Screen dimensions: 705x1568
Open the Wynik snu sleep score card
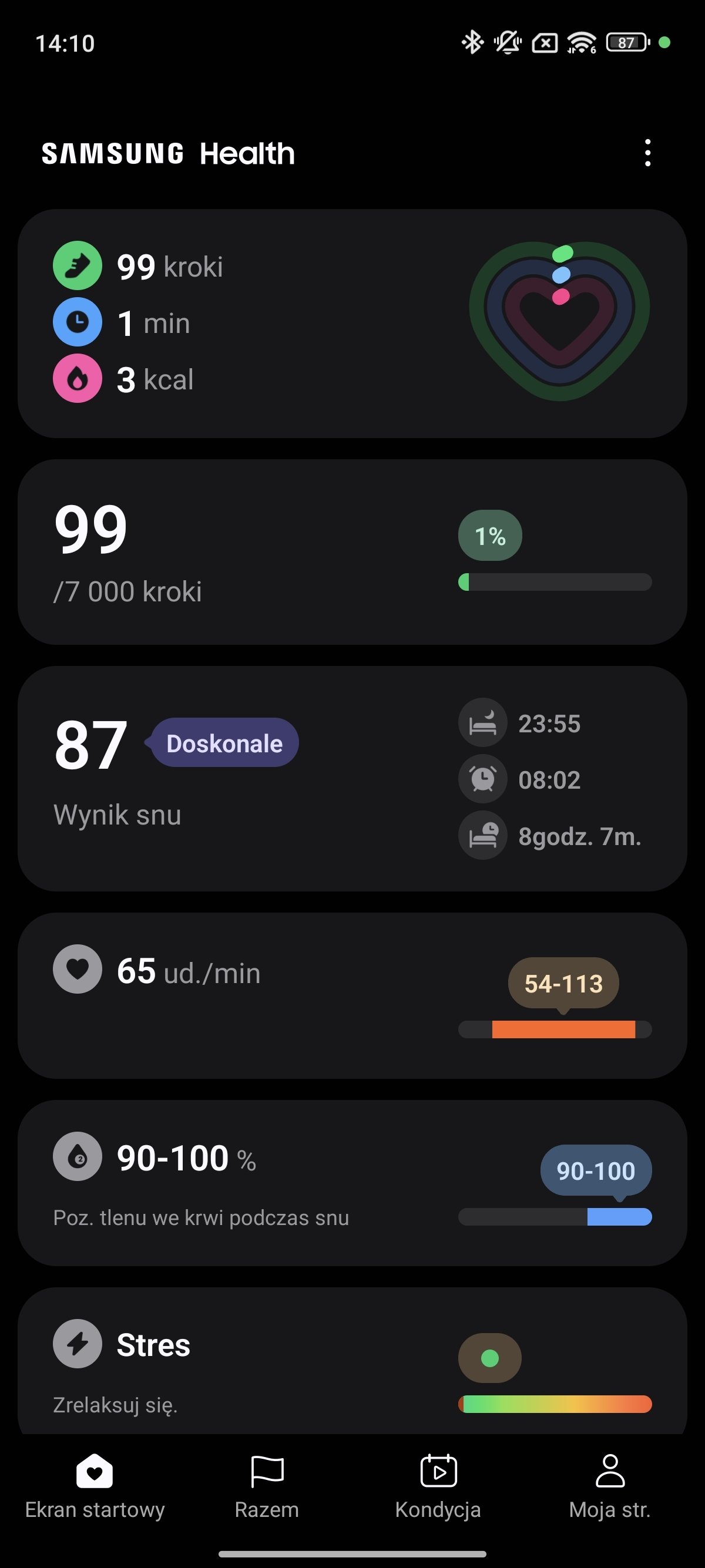(352, 779)
